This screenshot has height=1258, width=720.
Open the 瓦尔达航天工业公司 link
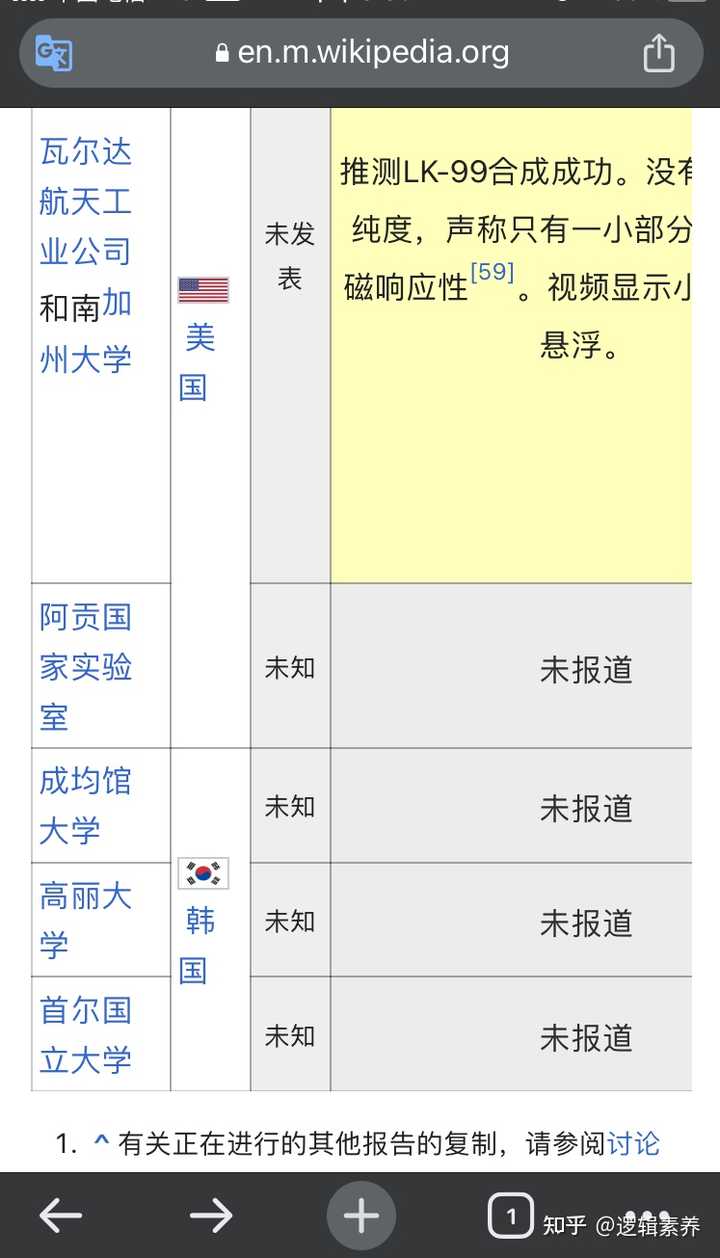coord(85,202)
